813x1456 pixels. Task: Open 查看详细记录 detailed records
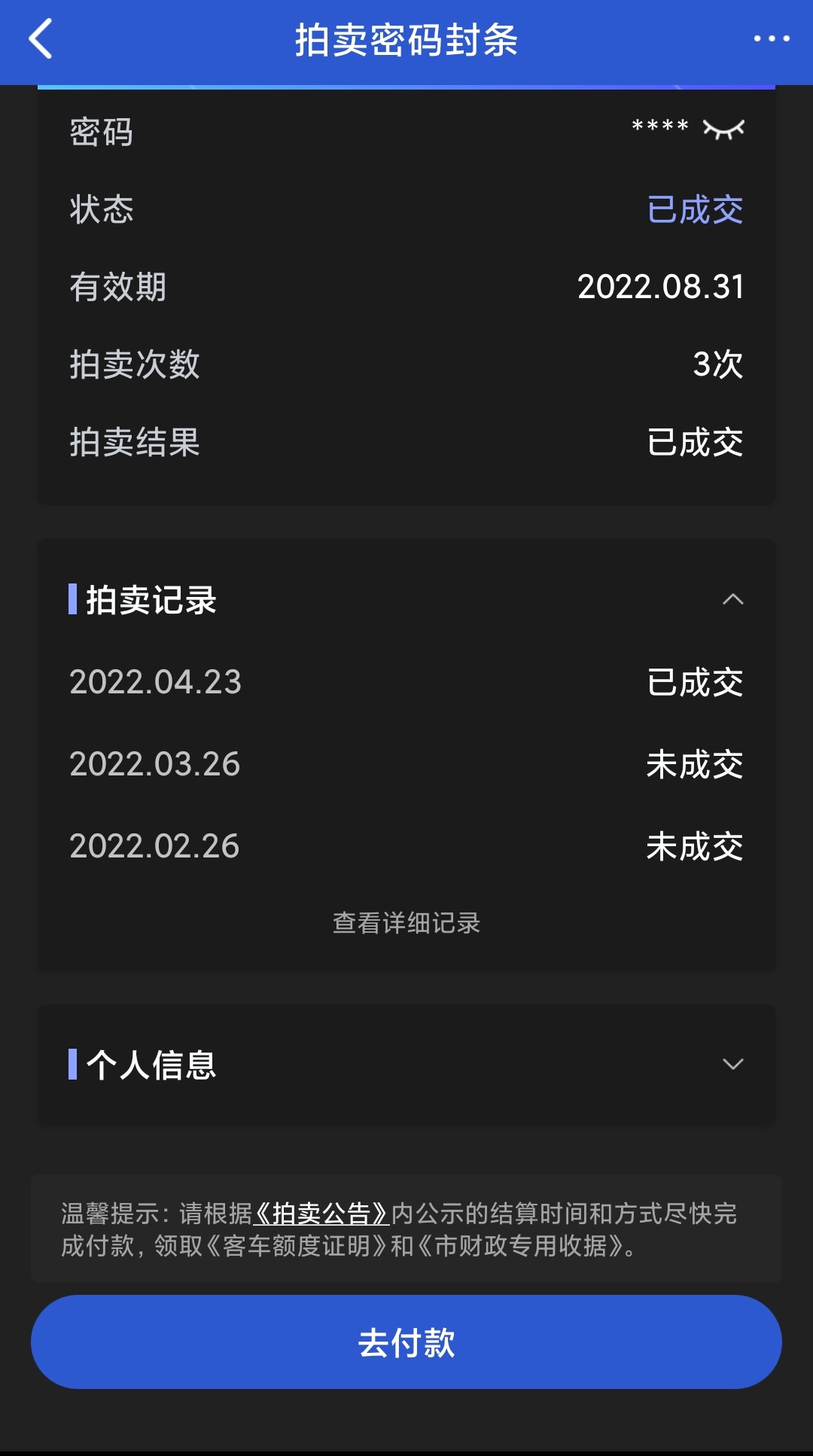(x=406, y=923)
